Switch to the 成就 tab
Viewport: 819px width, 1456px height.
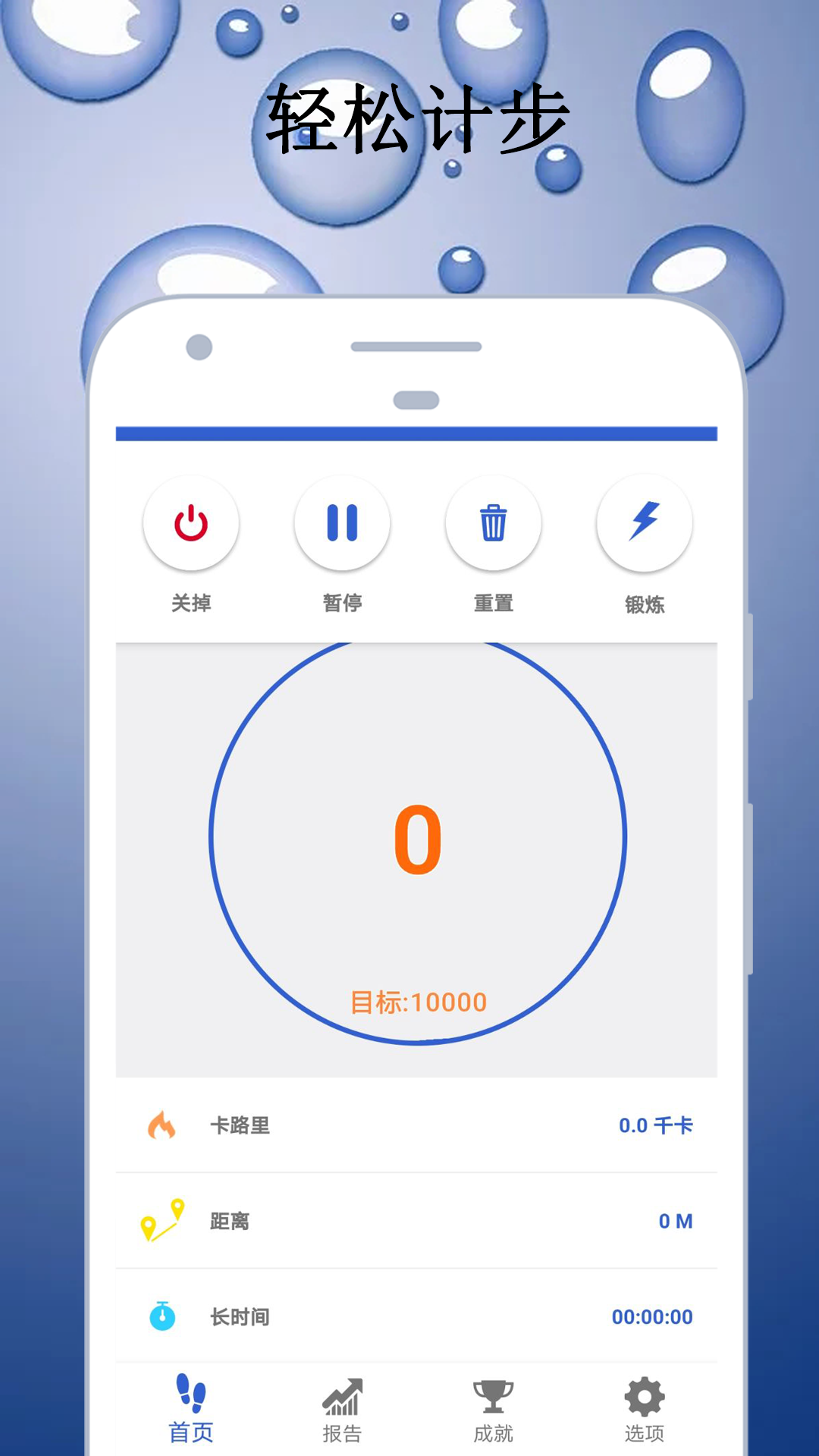pos(494,1428)
